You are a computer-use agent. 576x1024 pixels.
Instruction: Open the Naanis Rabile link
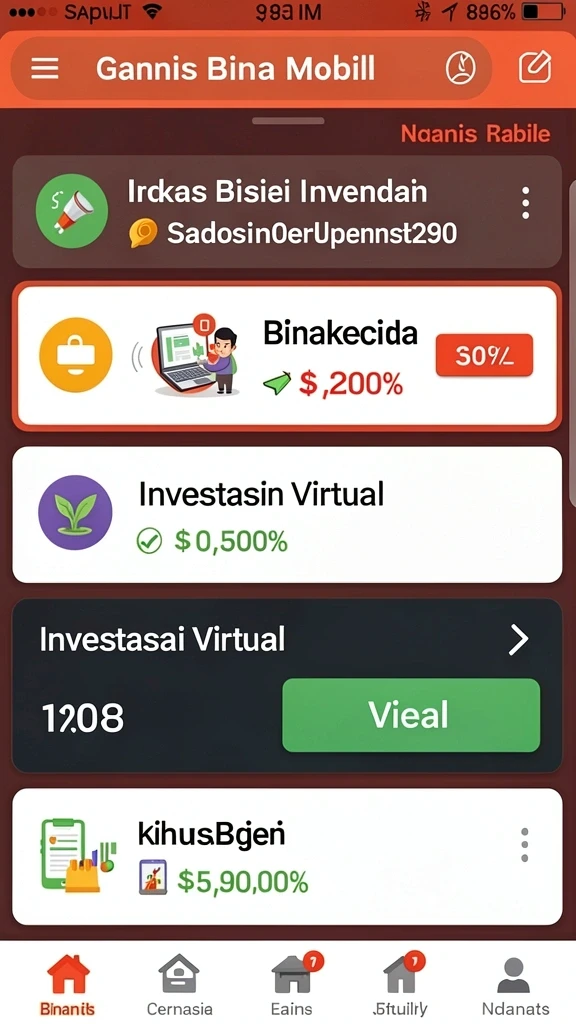tap(475, 134)
